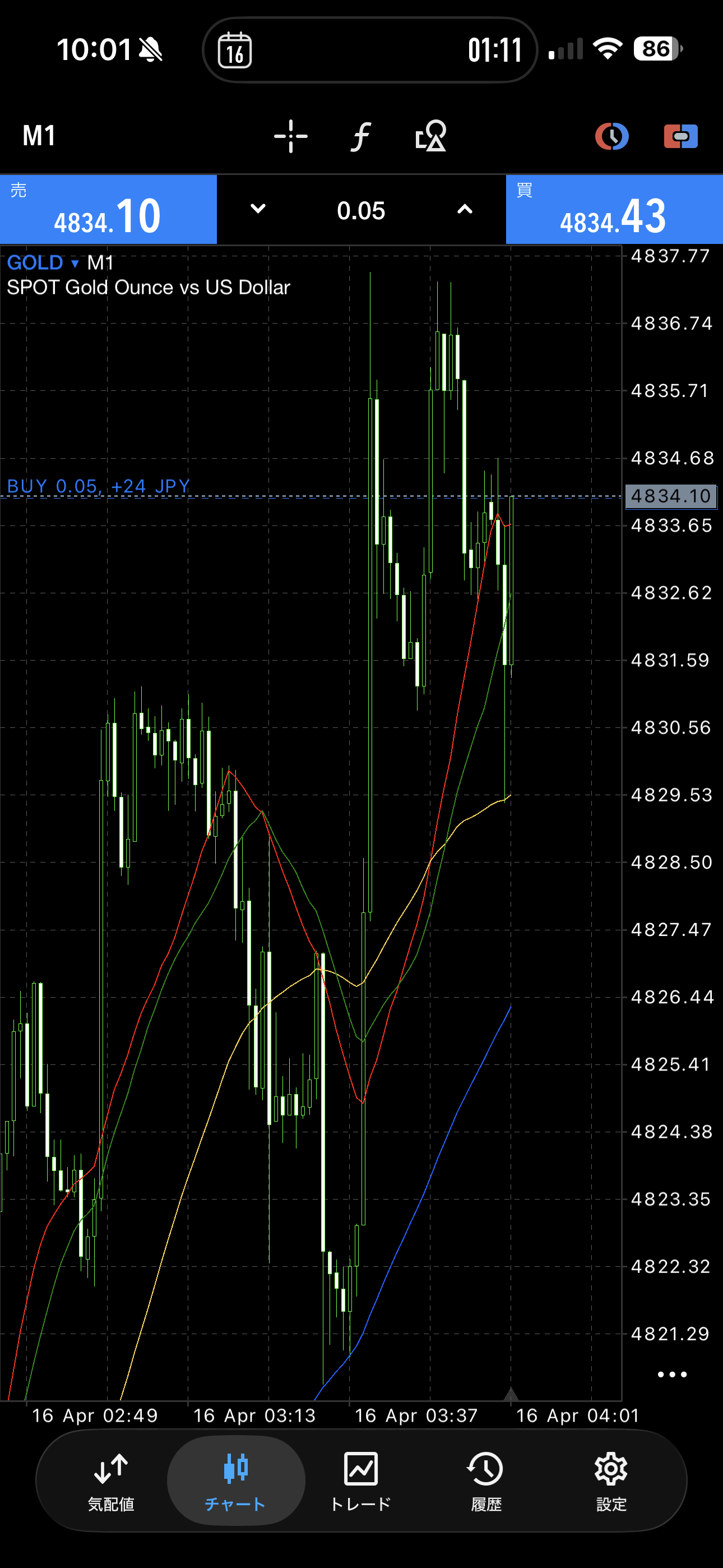Screen dimensions: 723x1568
Task: Tap the red-blue trade panel icon
Action: [x=680, y=136]
